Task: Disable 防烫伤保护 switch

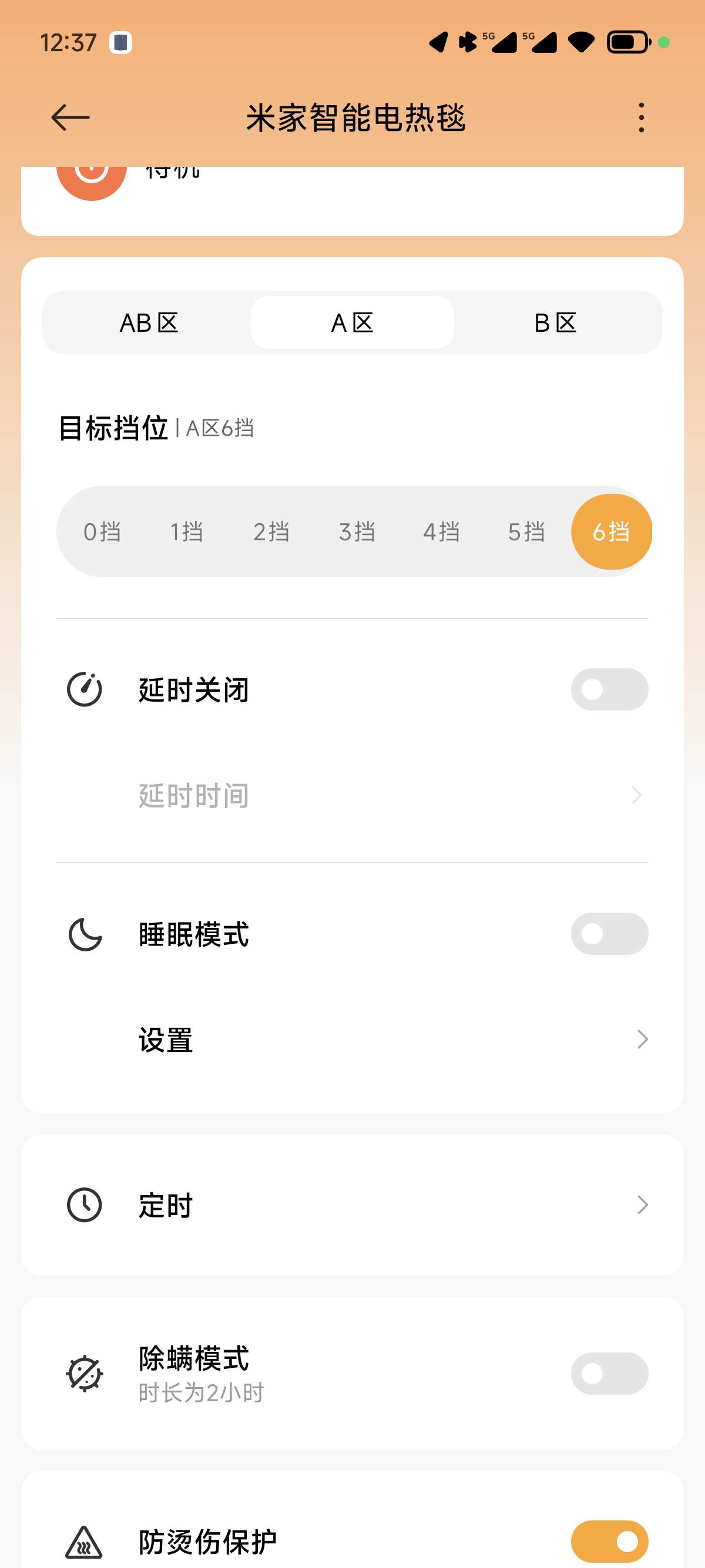Action: (x=609, y=1542)
